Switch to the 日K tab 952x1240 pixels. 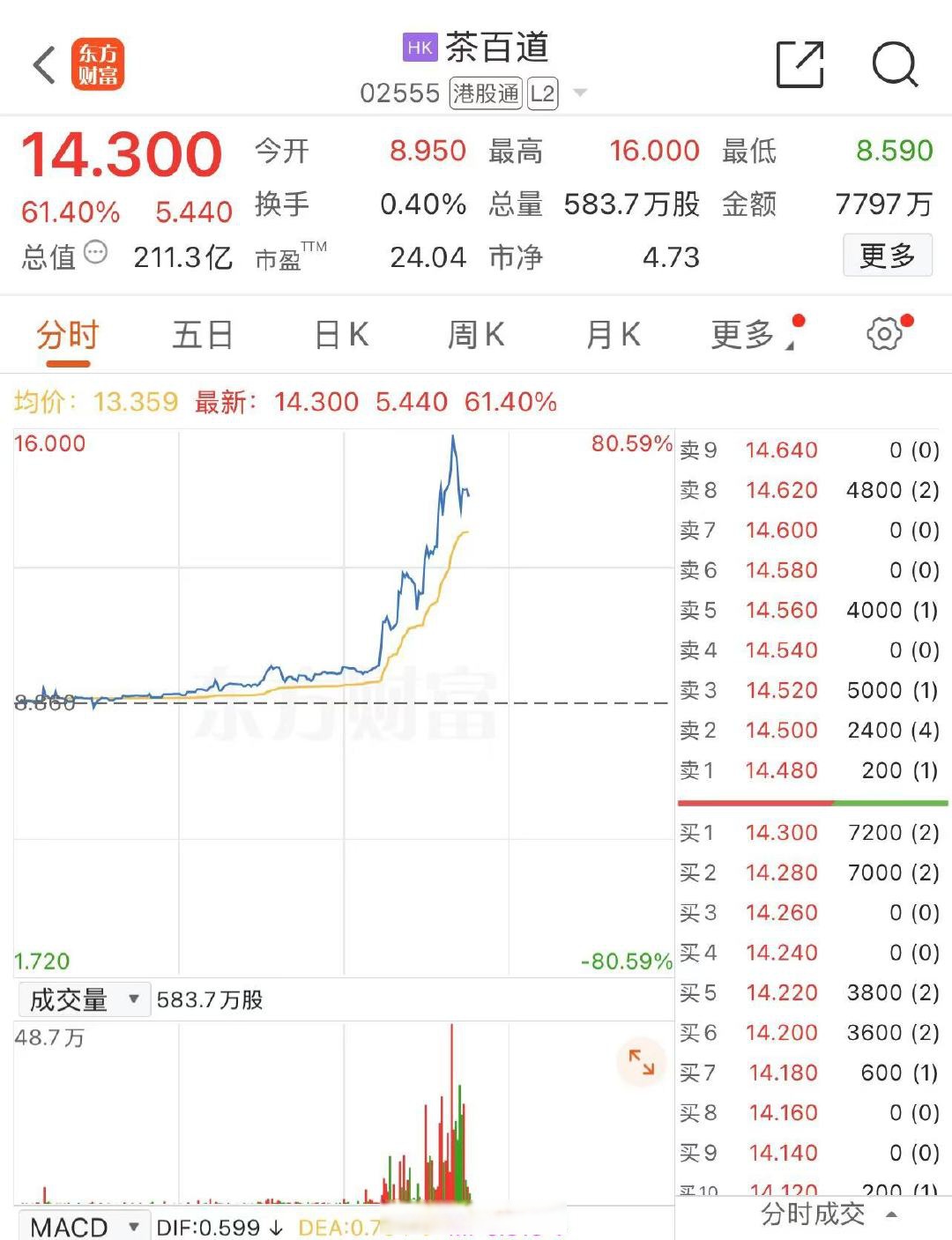click(x=339, y=335)
